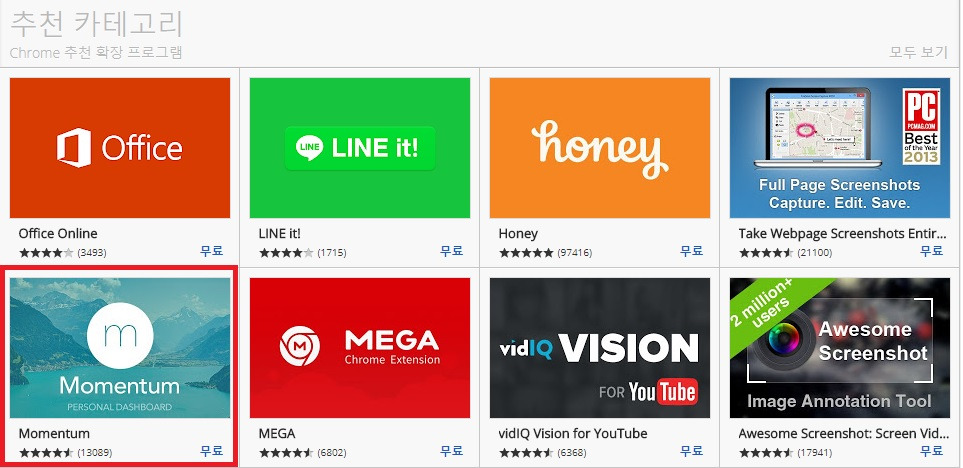The width and height of the screenshot is (963, 468).
Task: Open the Awesome Screenshot extension card
Action: pos(840,348)
